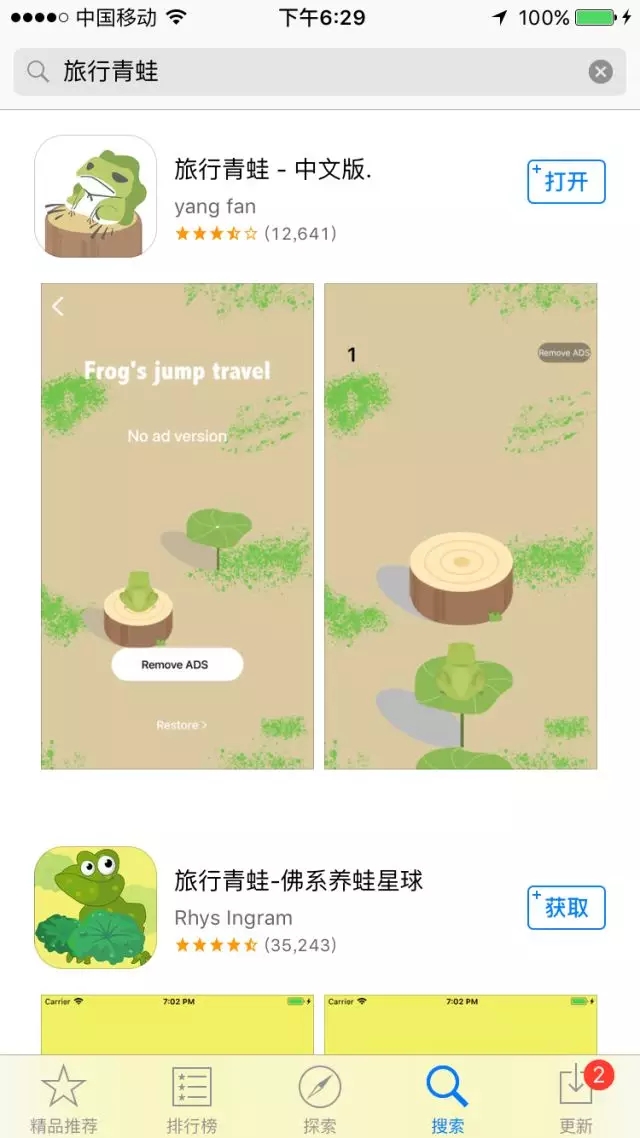Open 旅行青蛙-佛系养蛙星球 app details

coord(298,881)
